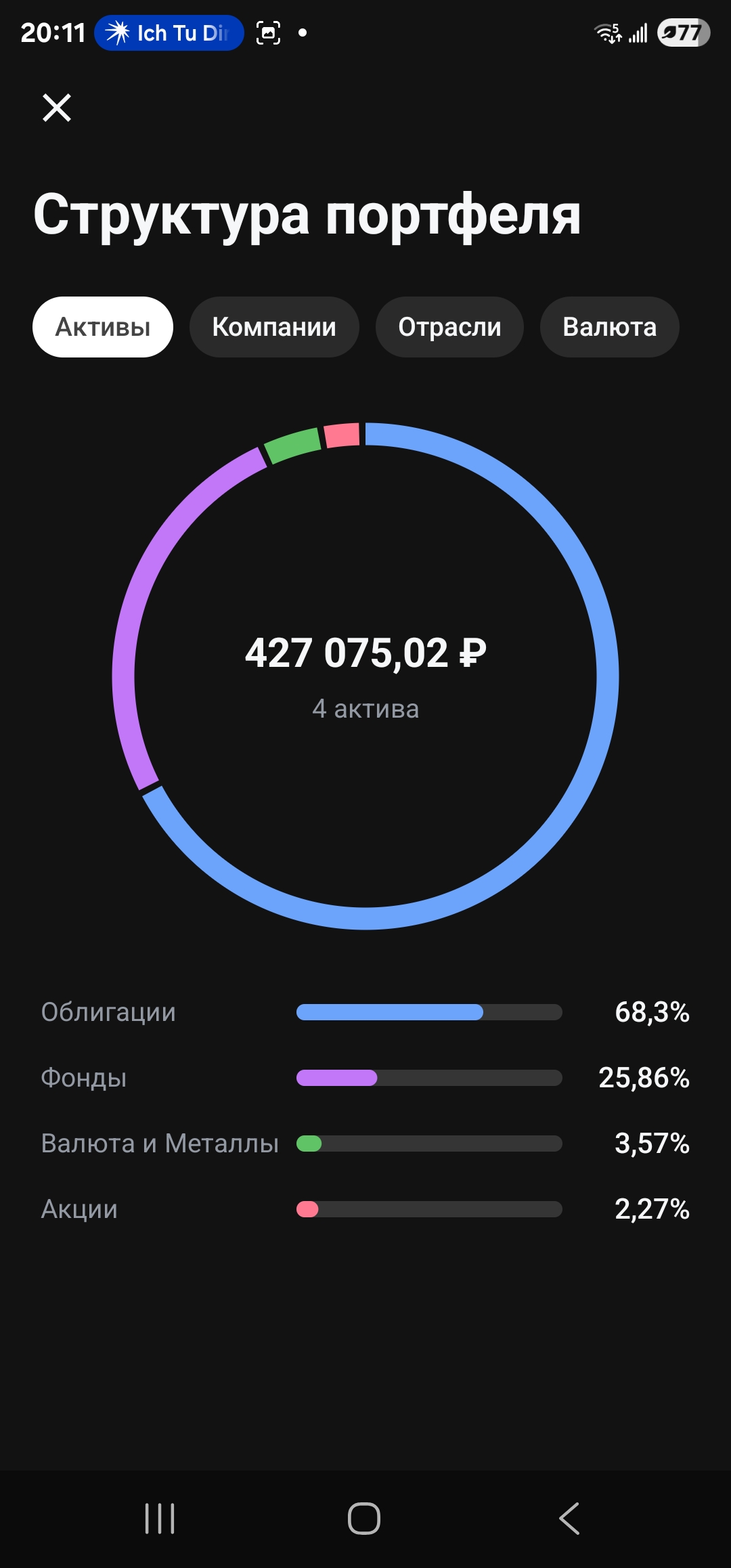The image size is (731, 1568).
Task: Select the Активы tab
Action: 103,327
